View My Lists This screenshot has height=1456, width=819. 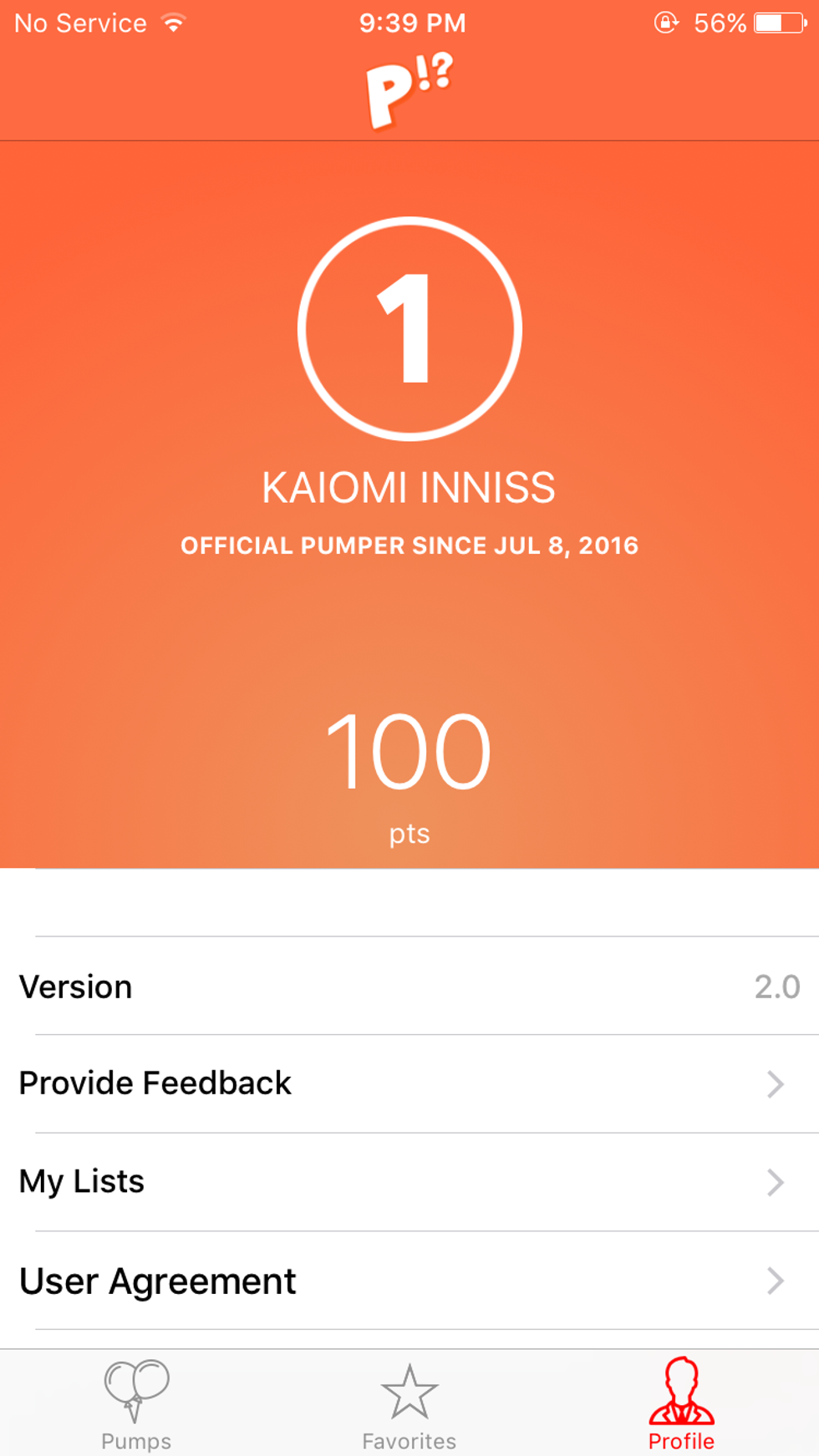409,1182
